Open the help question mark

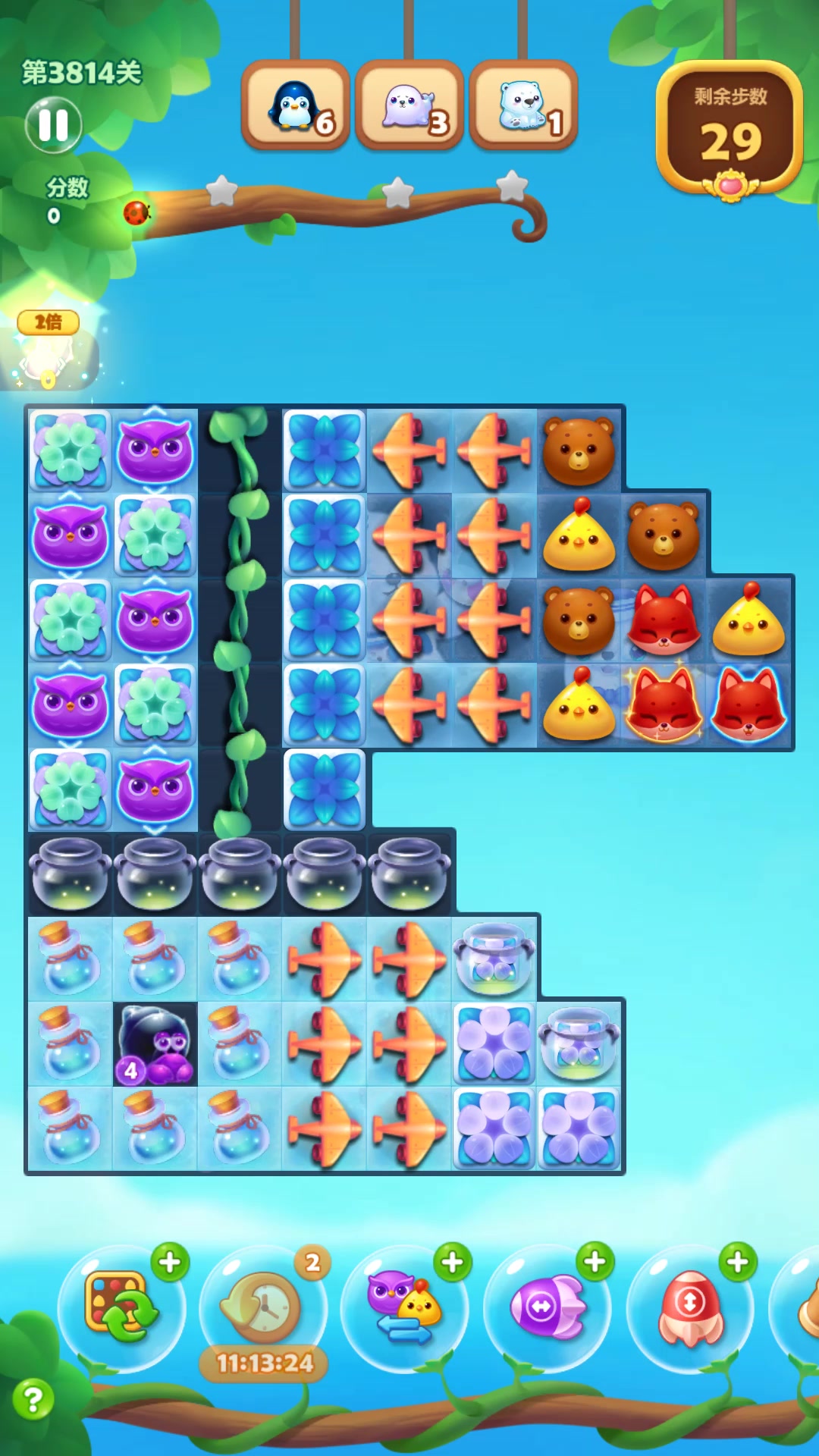[x=33, y=1399]
